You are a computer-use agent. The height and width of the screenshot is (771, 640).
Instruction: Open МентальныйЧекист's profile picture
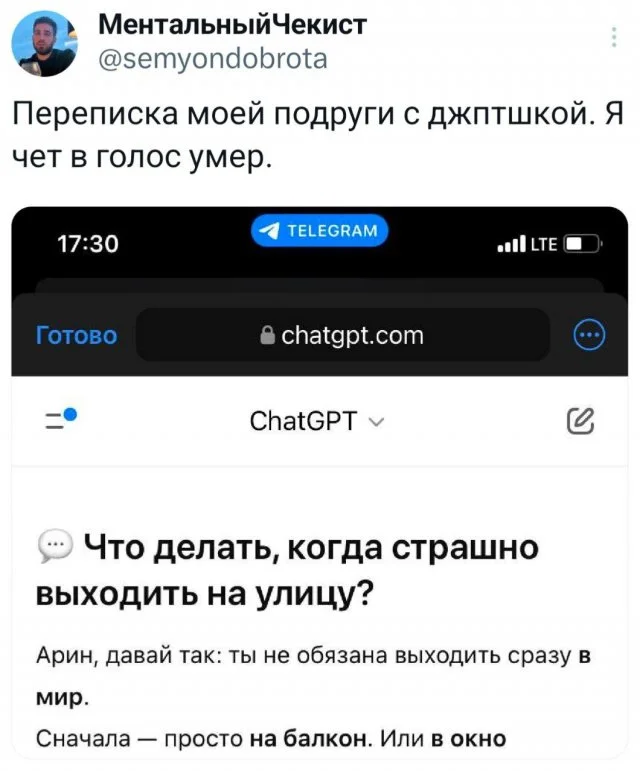click(x=45, y=44)
